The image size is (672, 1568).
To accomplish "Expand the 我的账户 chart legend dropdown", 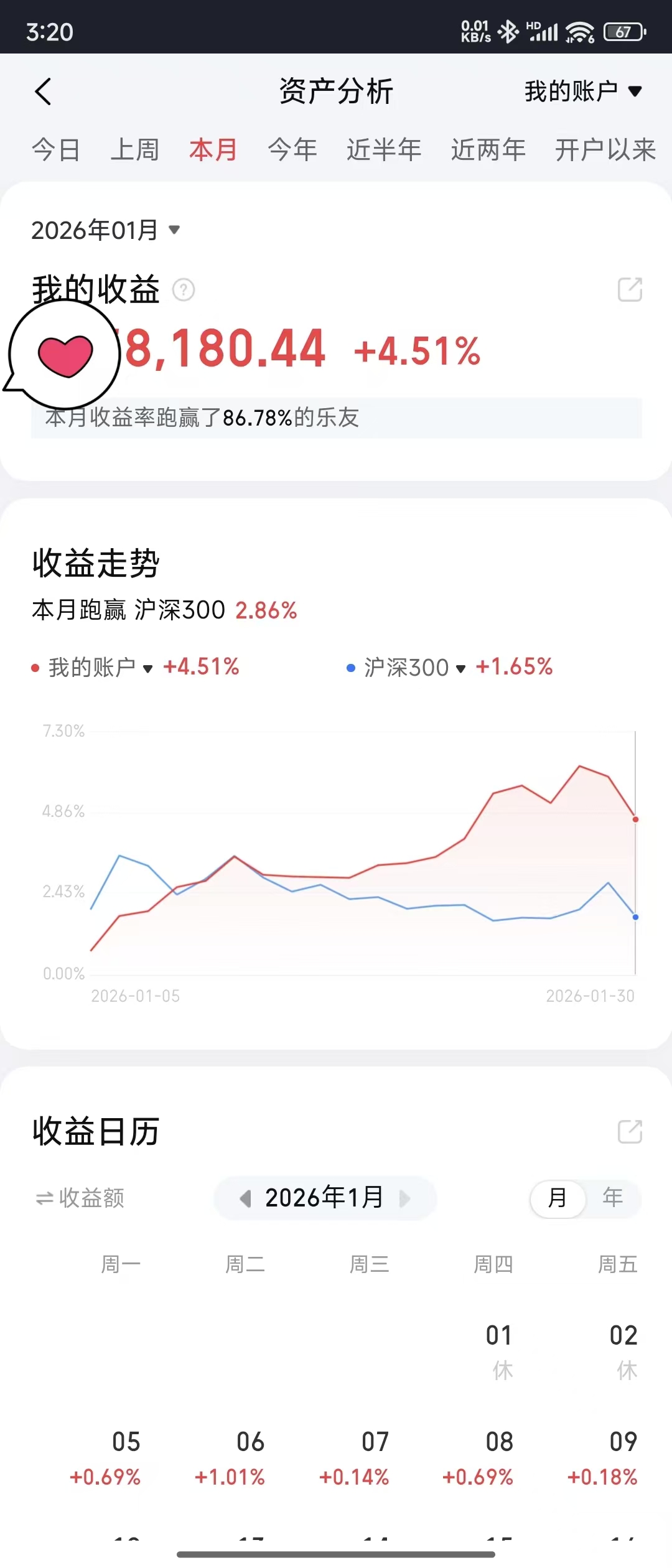I will (x=100, y=668).
